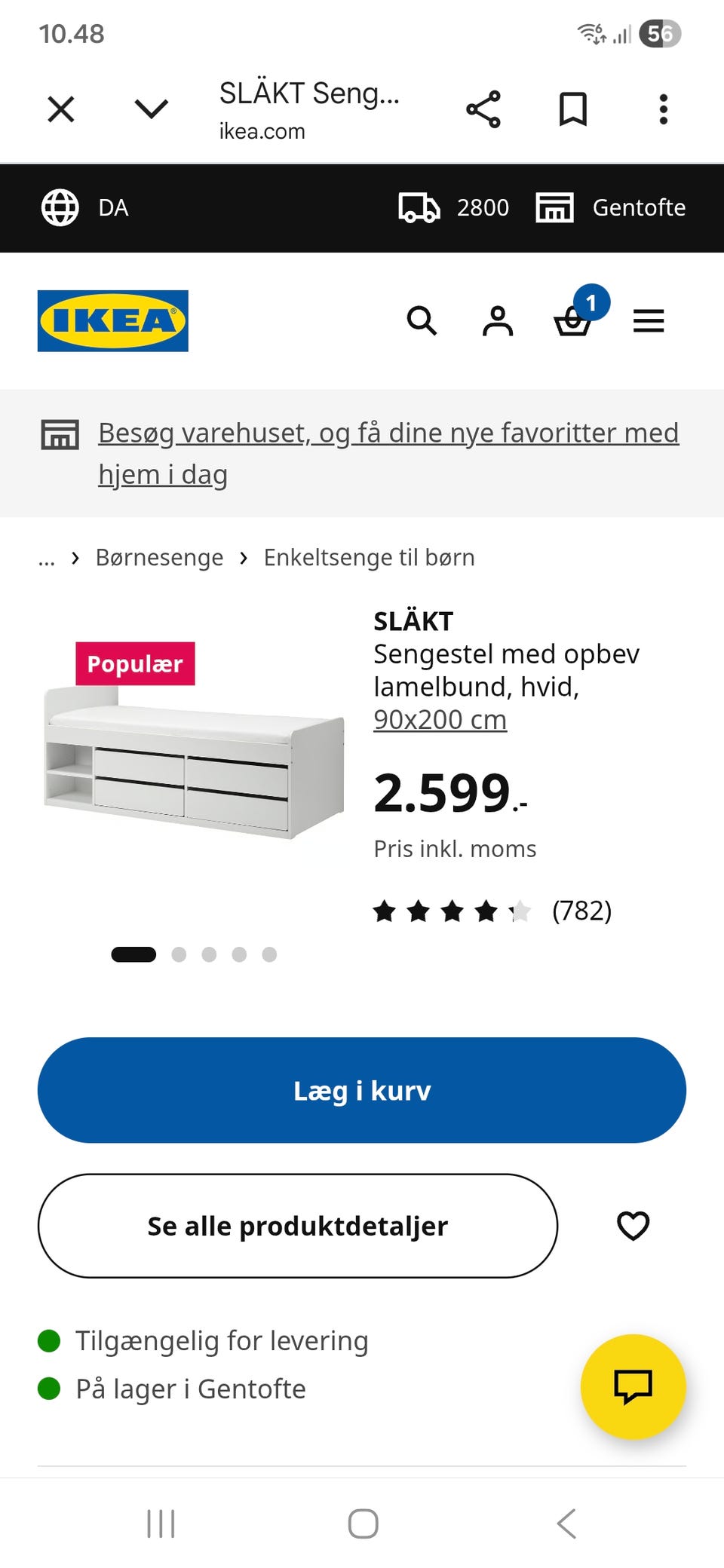This screenshot has width=724, height=1568.
Task: View the shopping basket with 1 item
Action: pos(577,315)
